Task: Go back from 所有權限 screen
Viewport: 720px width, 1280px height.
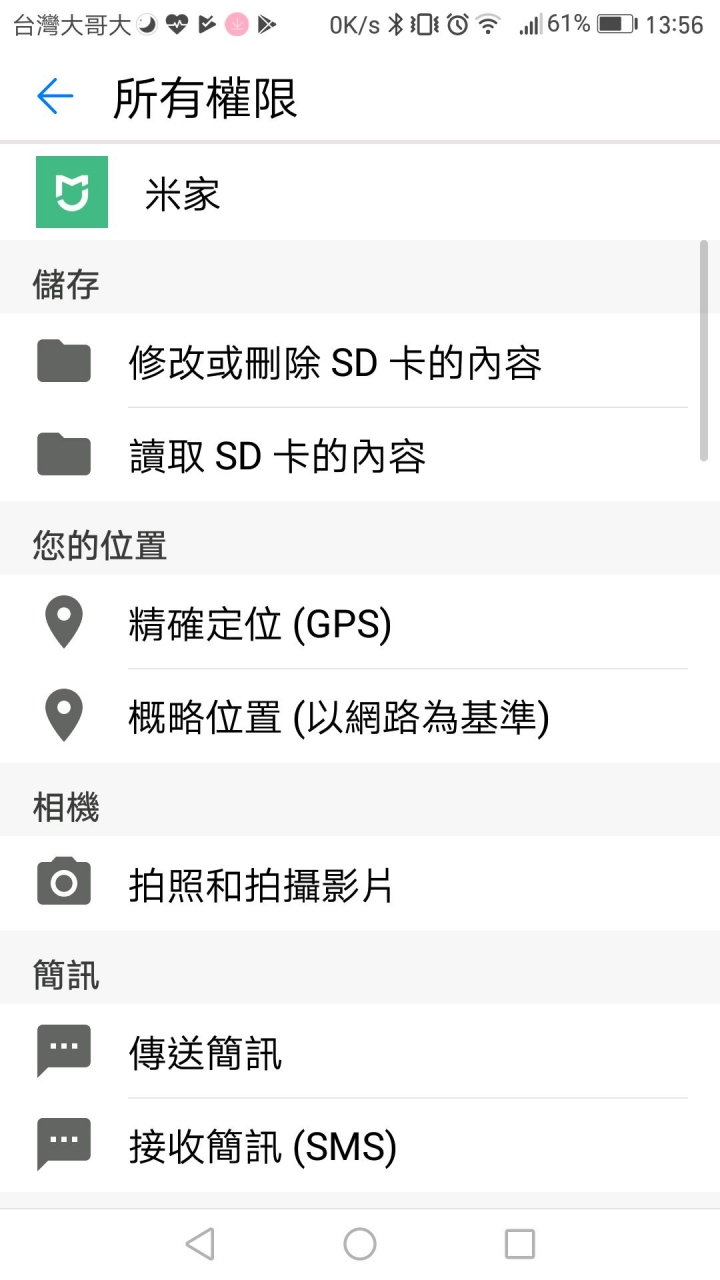Action: (x=55, y=97)
